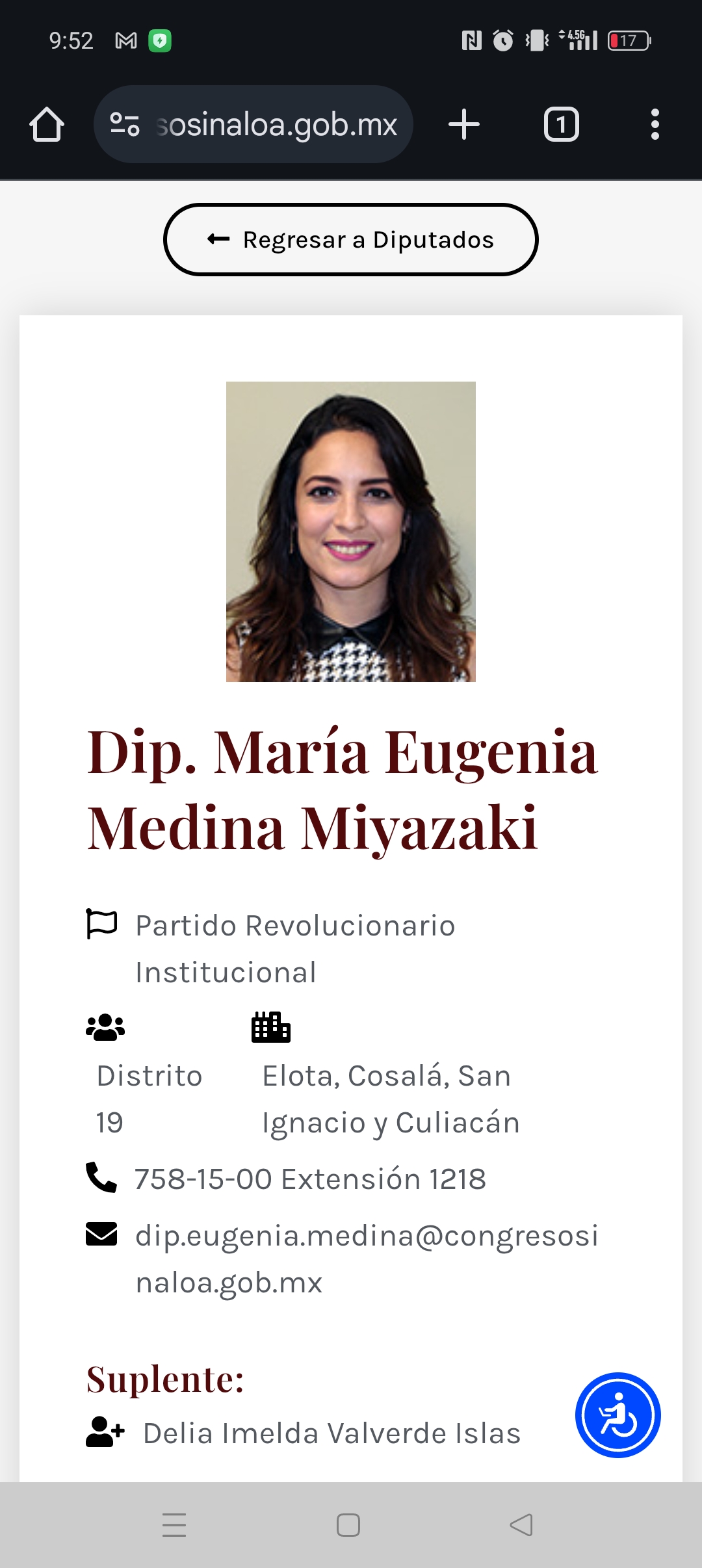Screen dimensions: 702x1568
Task: Tap Regresar a Diputados button
Action: 351,240
